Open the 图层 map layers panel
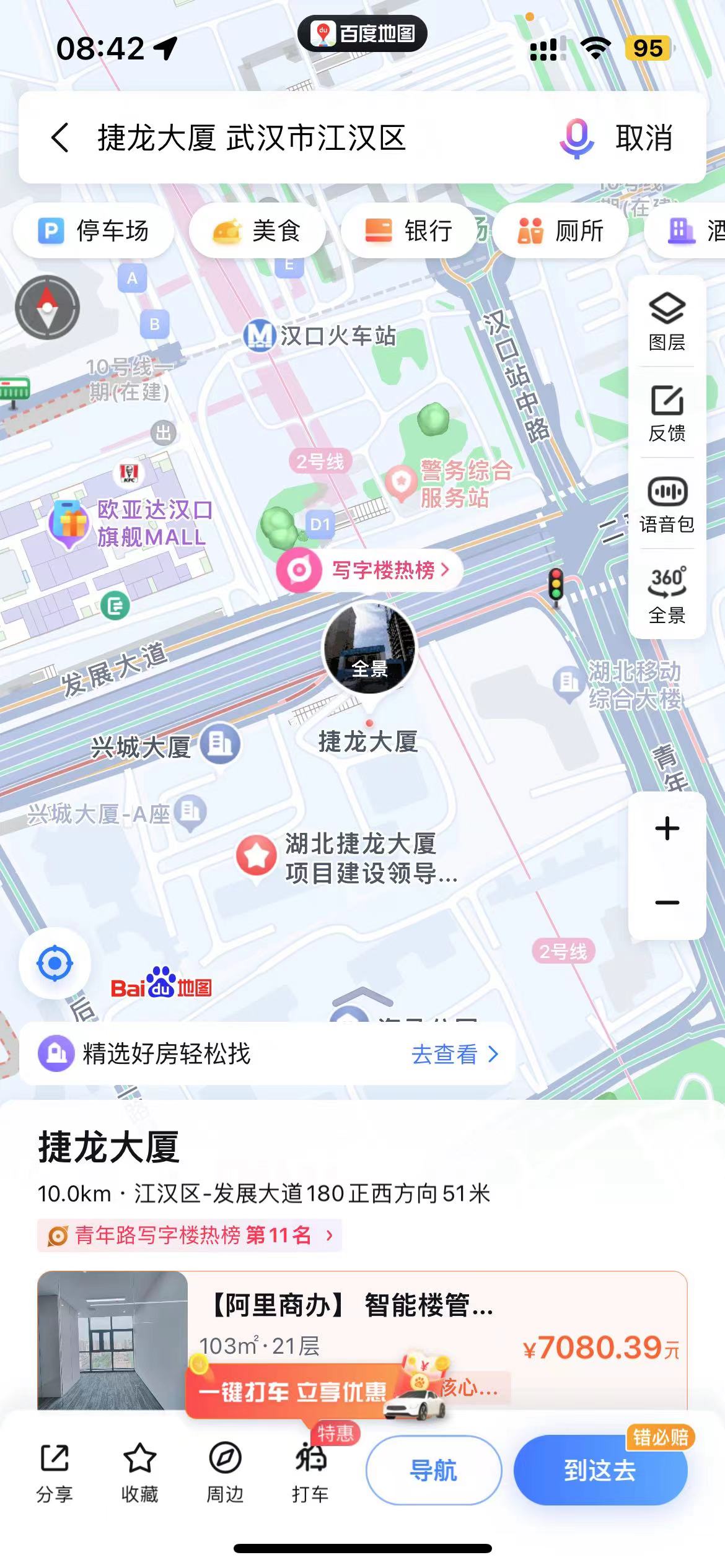This screenshot has width=725, height=1568. [x=667, y=321]
